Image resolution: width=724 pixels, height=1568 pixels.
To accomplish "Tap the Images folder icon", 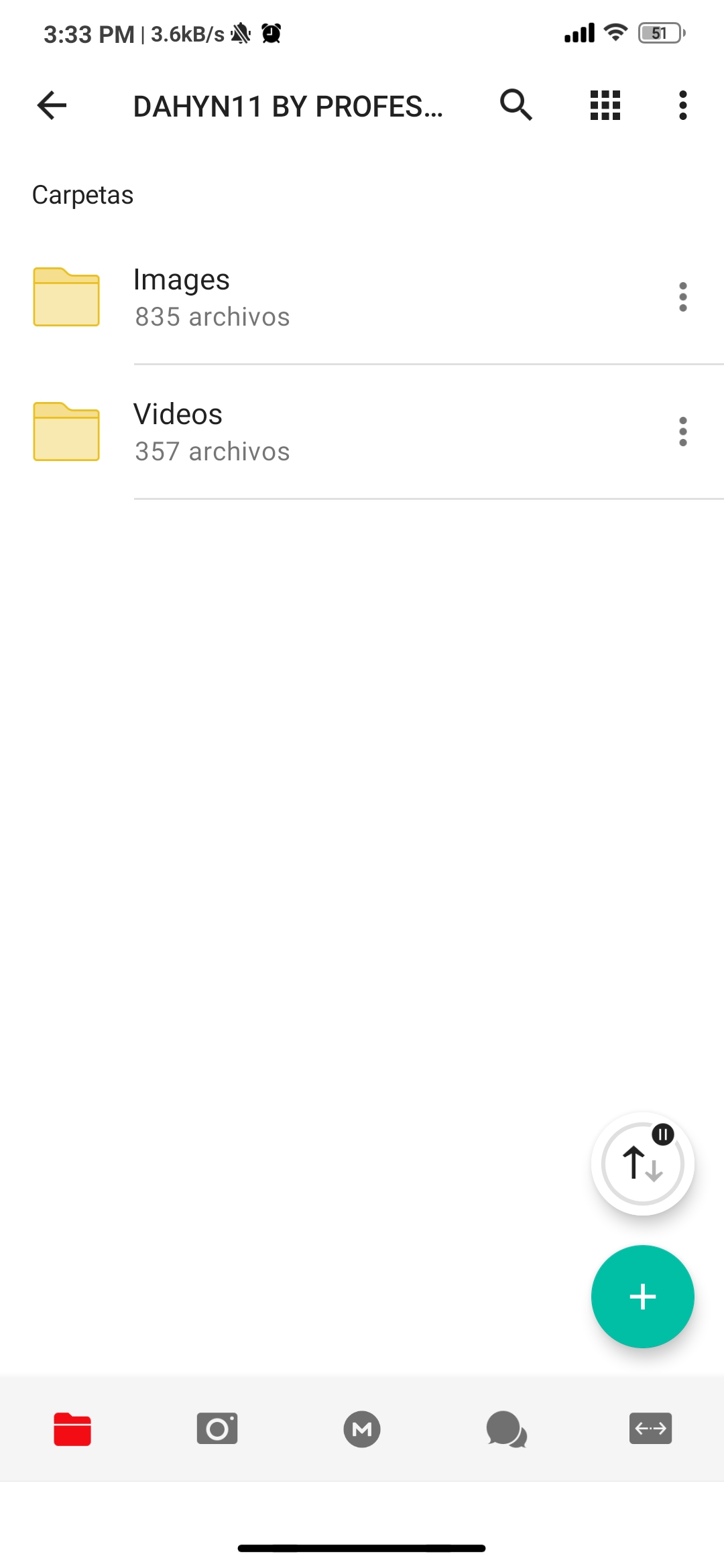I will click(x=66, y=297).
